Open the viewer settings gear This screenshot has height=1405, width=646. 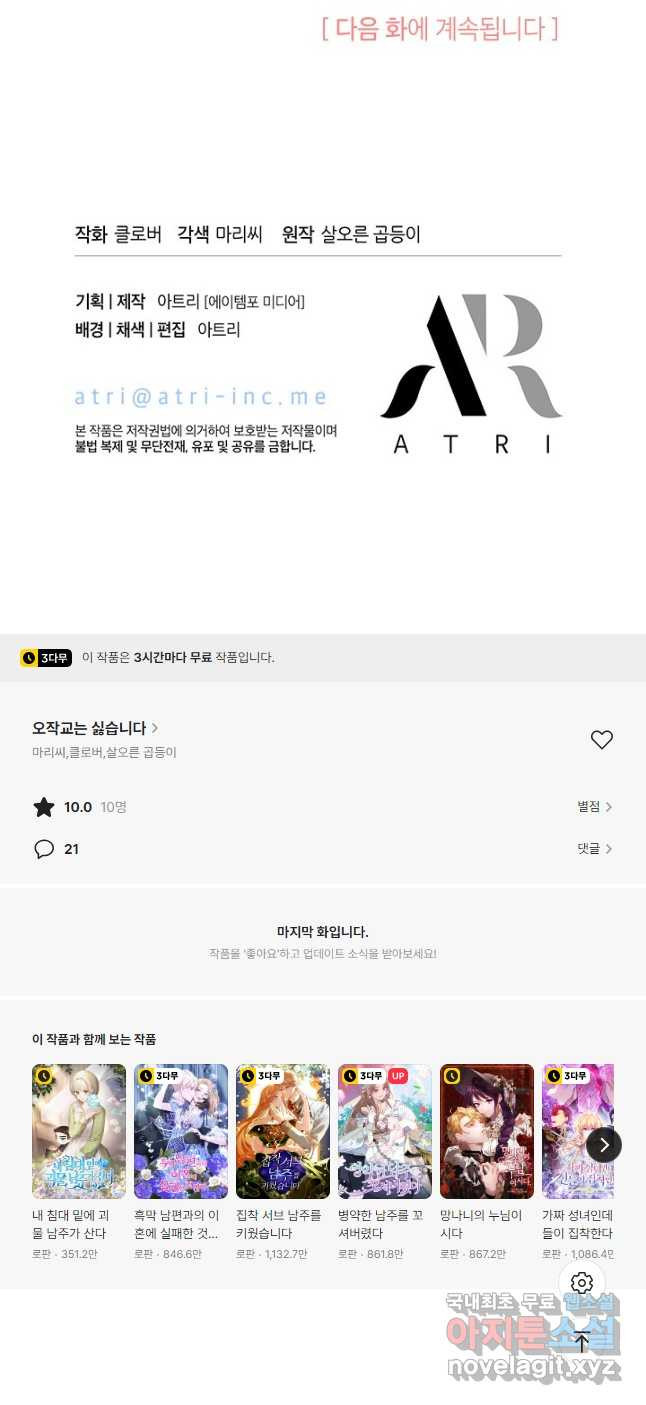pyautogui.click(x=582, y=1283)
